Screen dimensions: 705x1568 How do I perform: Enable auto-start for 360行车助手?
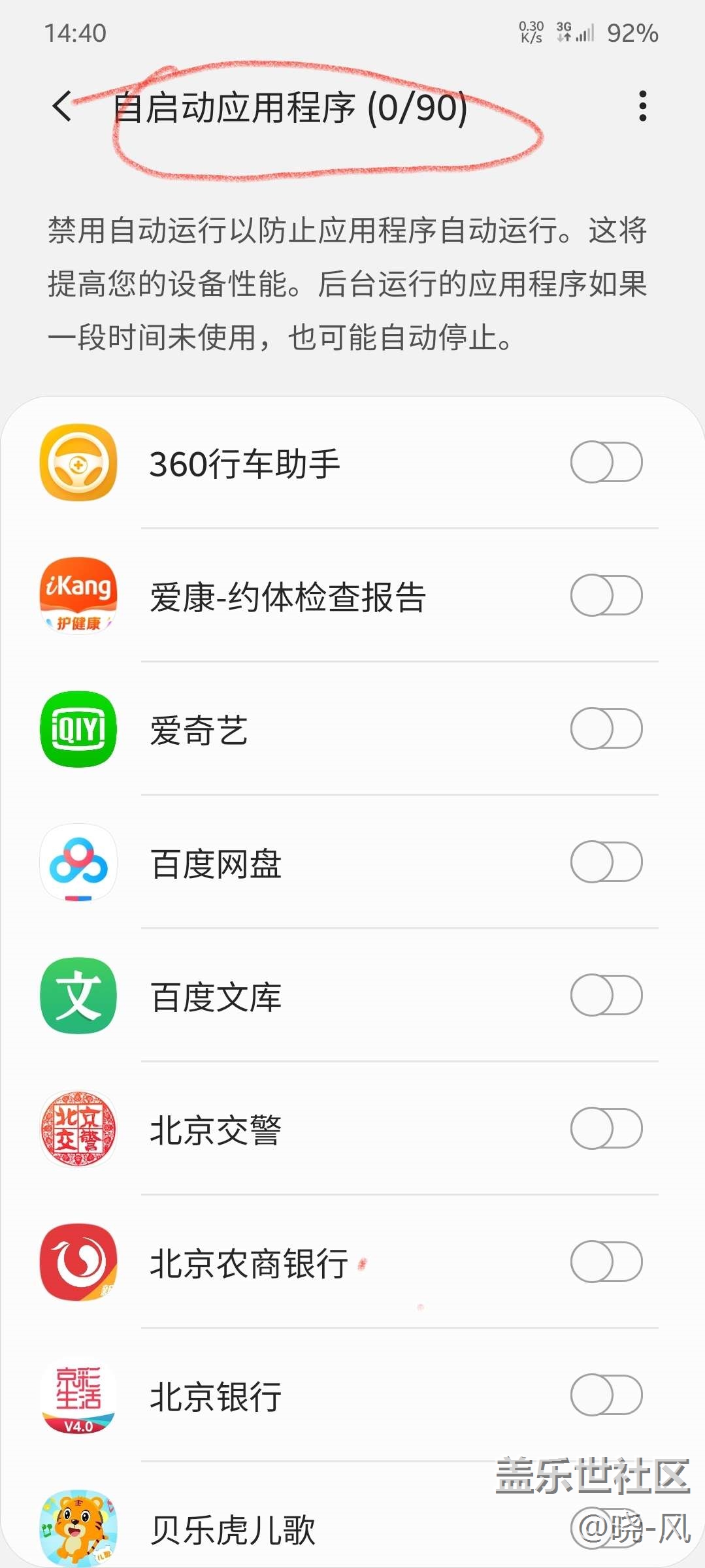coord(606,463)
